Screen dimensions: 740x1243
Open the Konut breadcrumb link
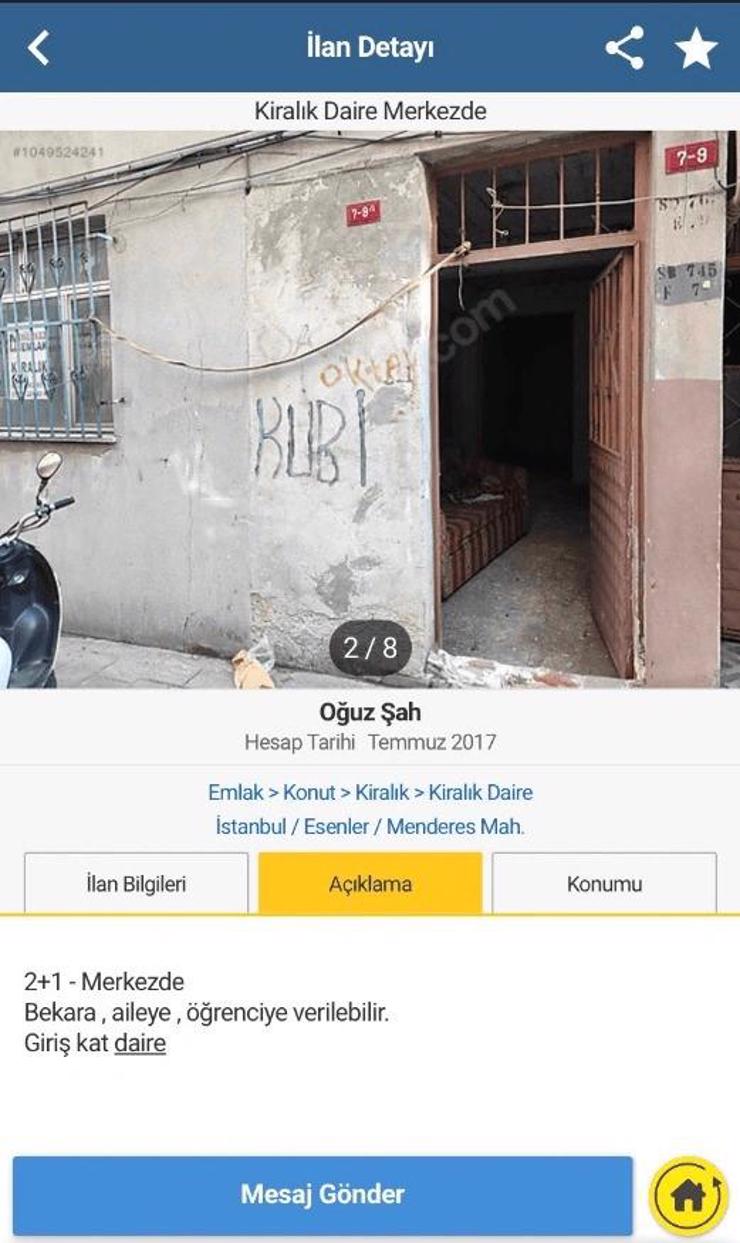309,793
